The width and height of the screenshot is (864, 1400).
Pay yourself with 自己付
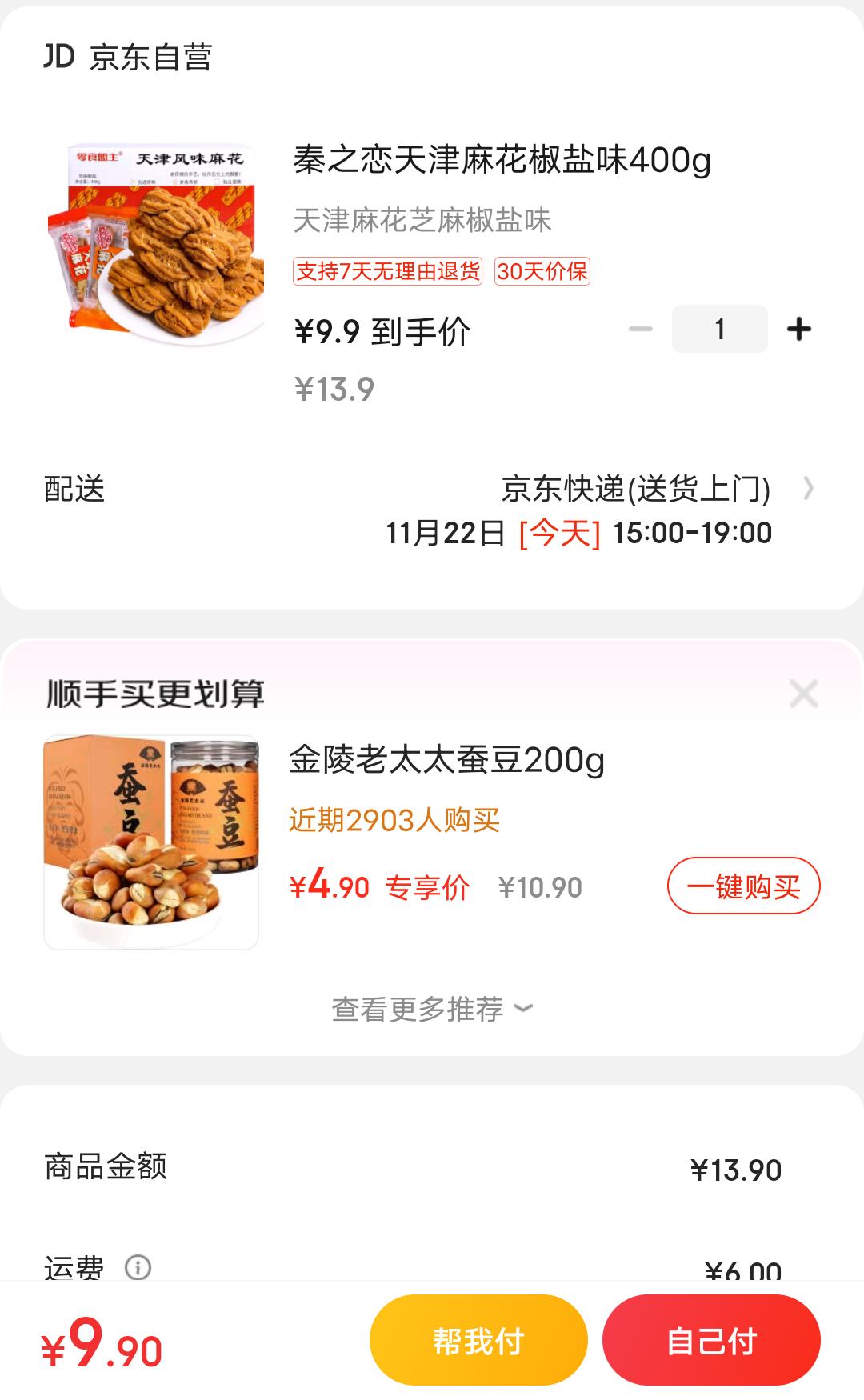711,1340
